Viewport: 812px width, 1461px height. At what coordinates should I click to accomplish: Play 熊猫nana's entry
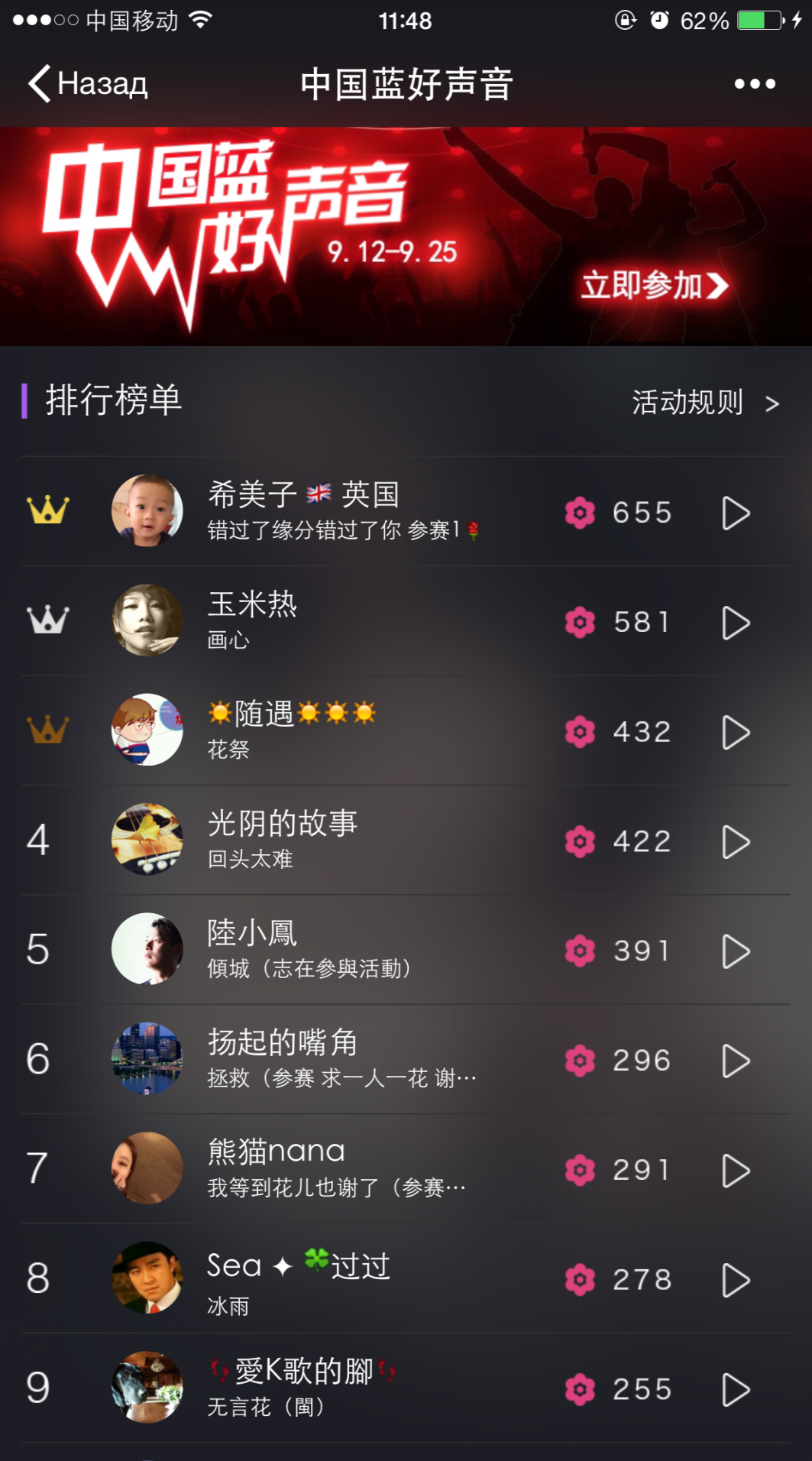736,1170
